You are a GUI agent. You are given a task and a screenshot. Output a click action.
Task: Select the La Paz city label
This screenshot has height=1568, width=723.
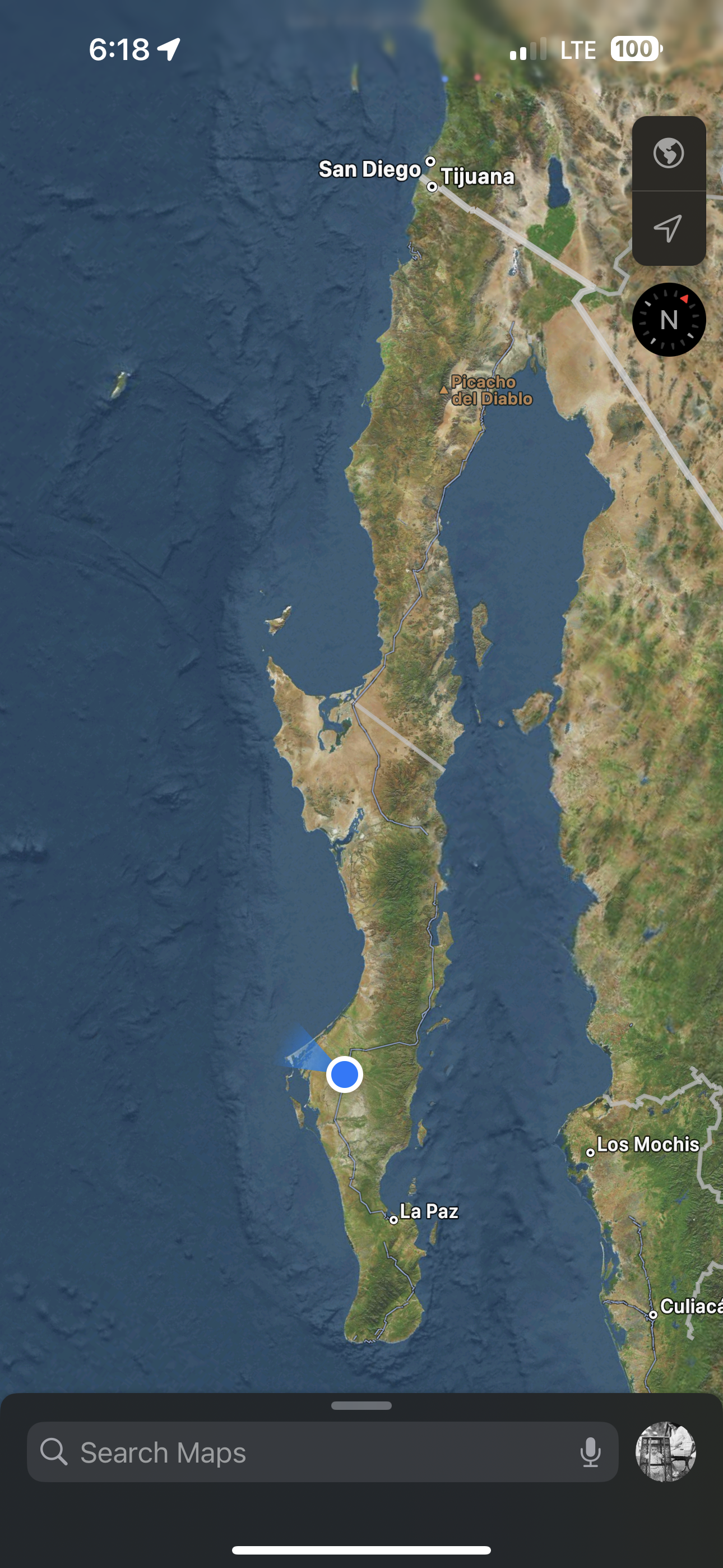(428, 1211)
